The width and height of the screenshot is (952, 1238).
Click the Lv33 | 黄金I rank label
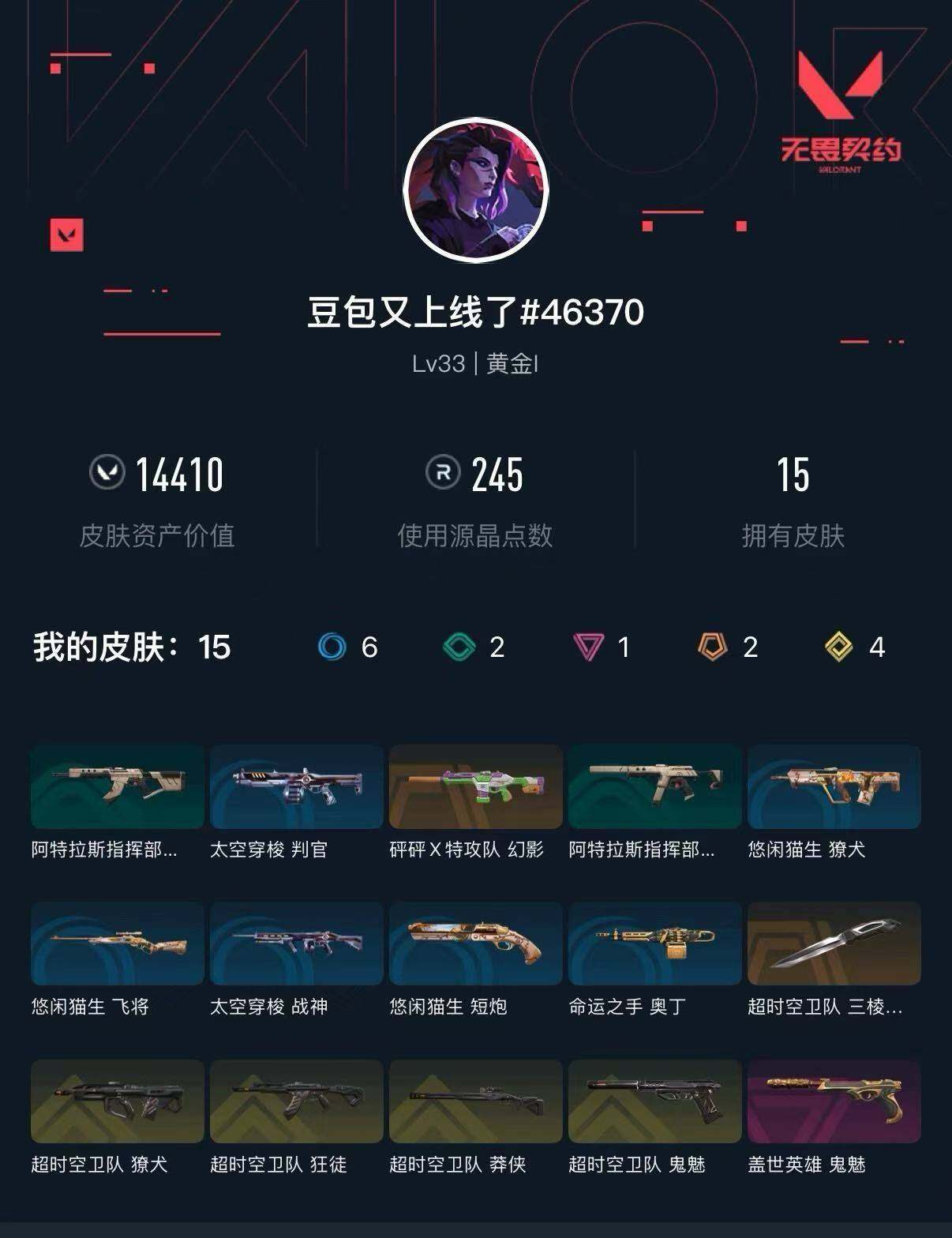pos(475,365)
